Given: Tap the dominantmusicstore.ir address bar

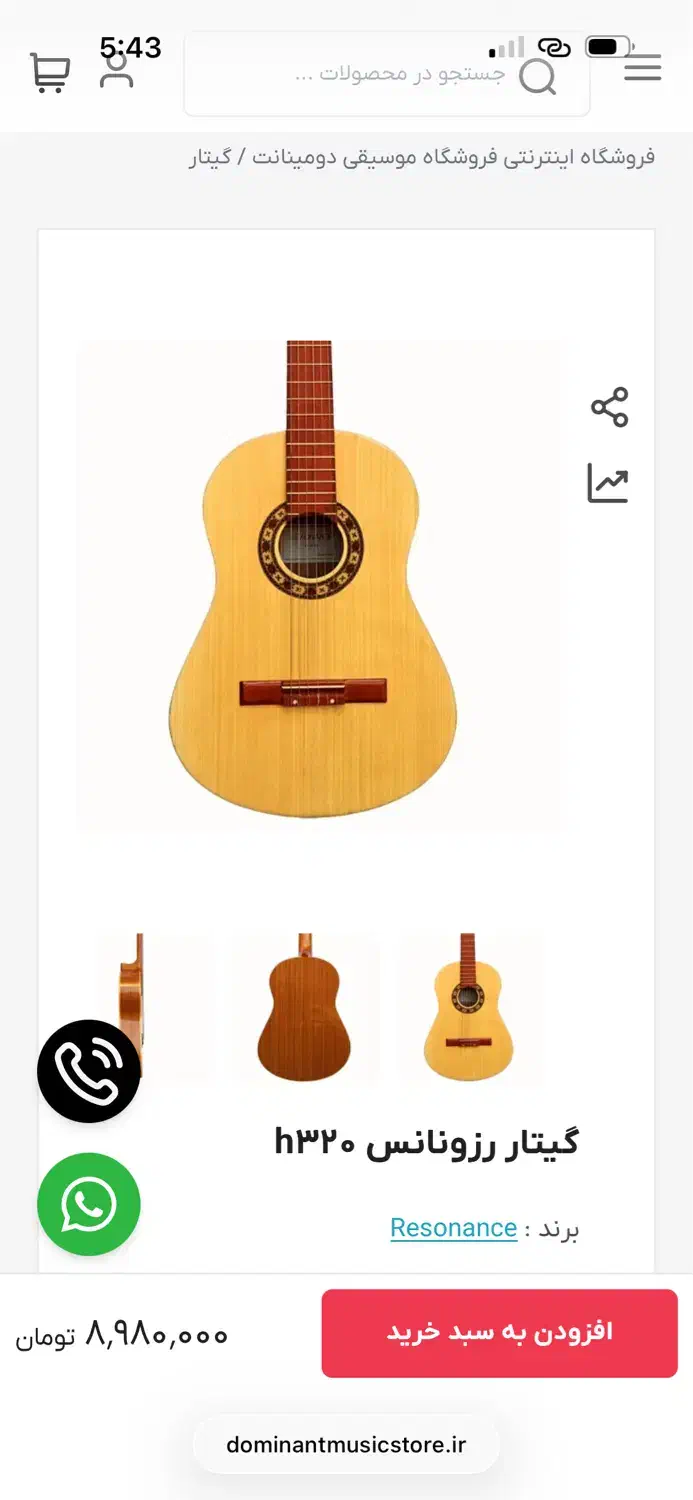Looking at the screenshot, I should pyautogui.click(x=346, y=1445).
